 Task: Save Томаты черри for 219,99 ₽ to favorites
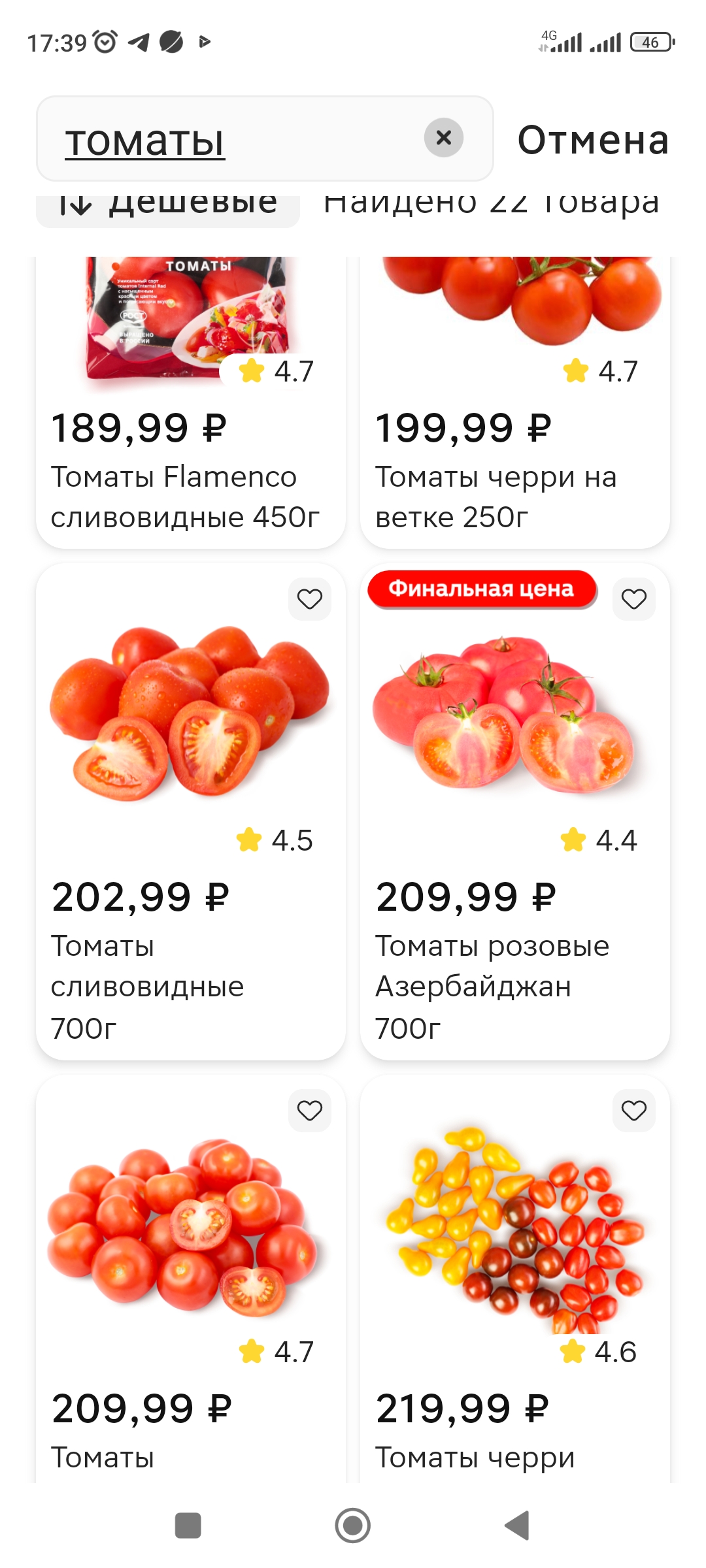pos(633,1111)
